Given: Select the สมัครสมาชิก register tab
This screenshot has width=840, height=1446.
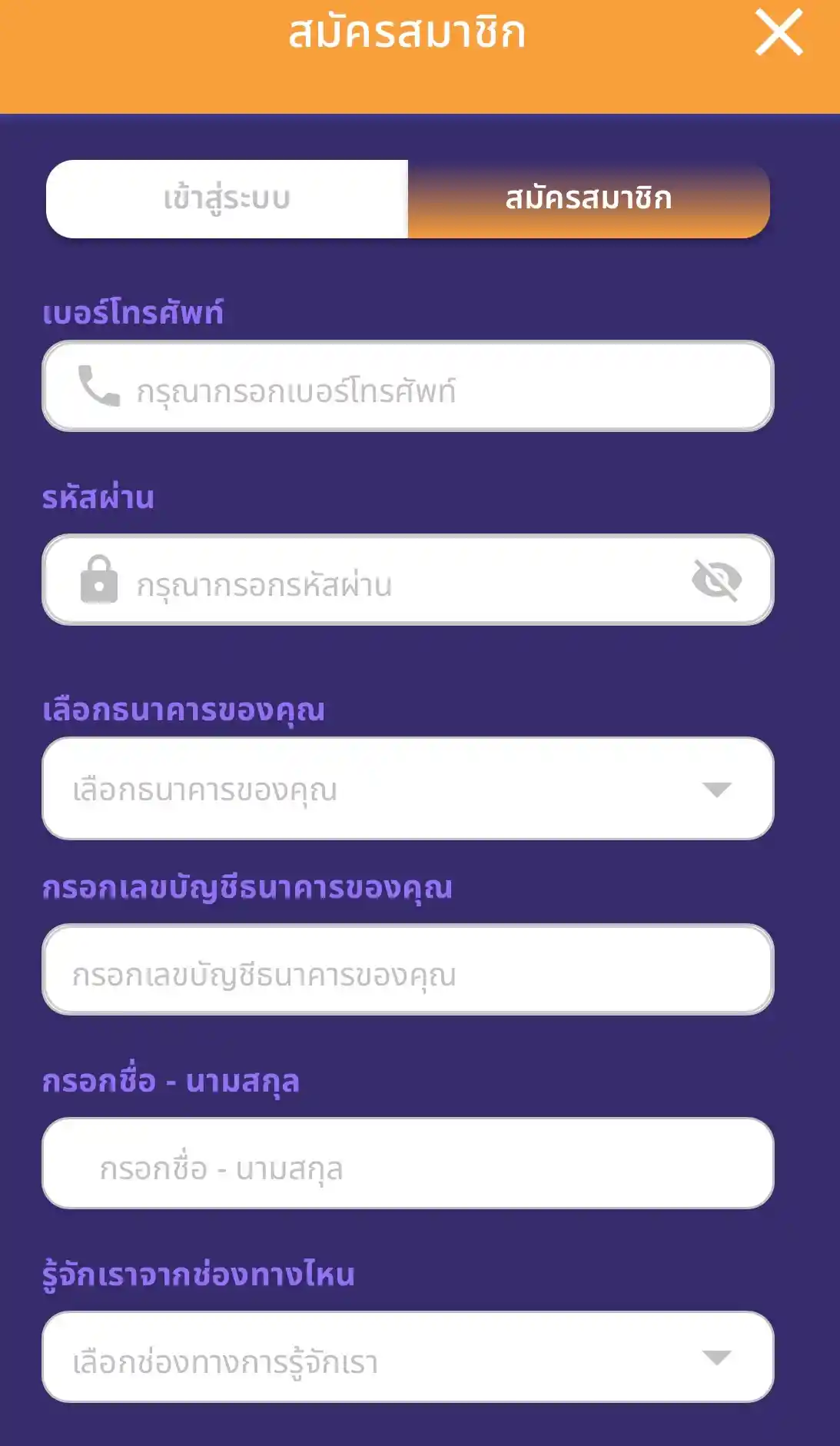Looking at the screenshot, I should coord(589,199).
